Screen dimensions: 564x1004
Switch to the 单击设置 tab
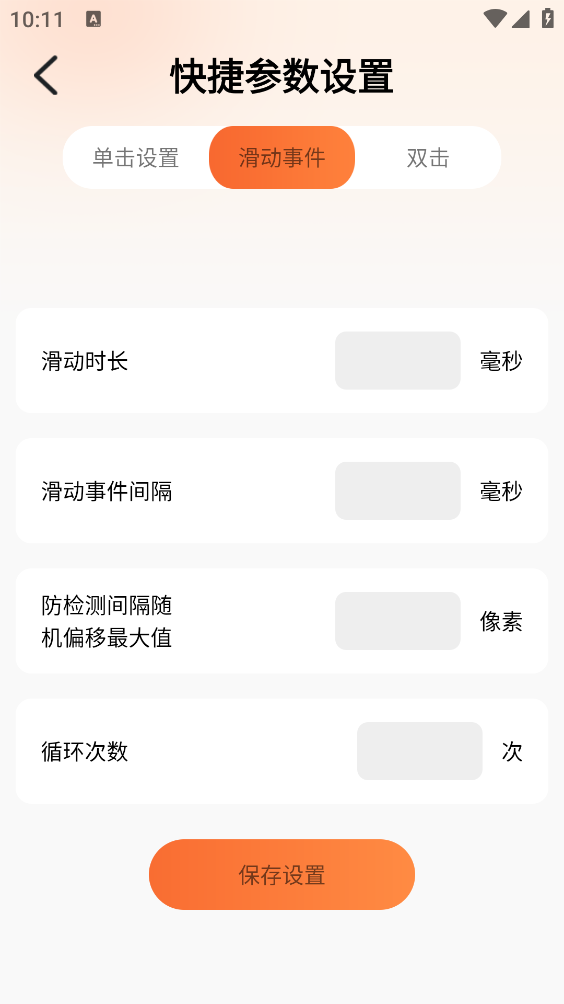(x=136, y=158)
